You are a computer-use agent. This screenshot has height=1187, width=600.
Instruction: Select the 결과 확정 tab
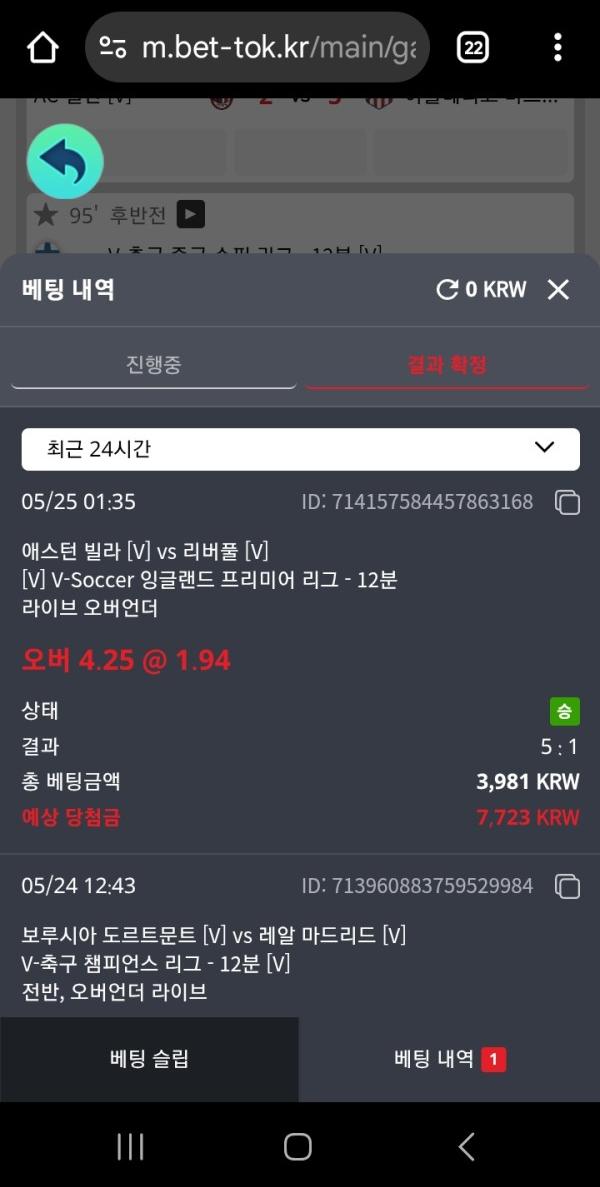click(x=446, y=366)
